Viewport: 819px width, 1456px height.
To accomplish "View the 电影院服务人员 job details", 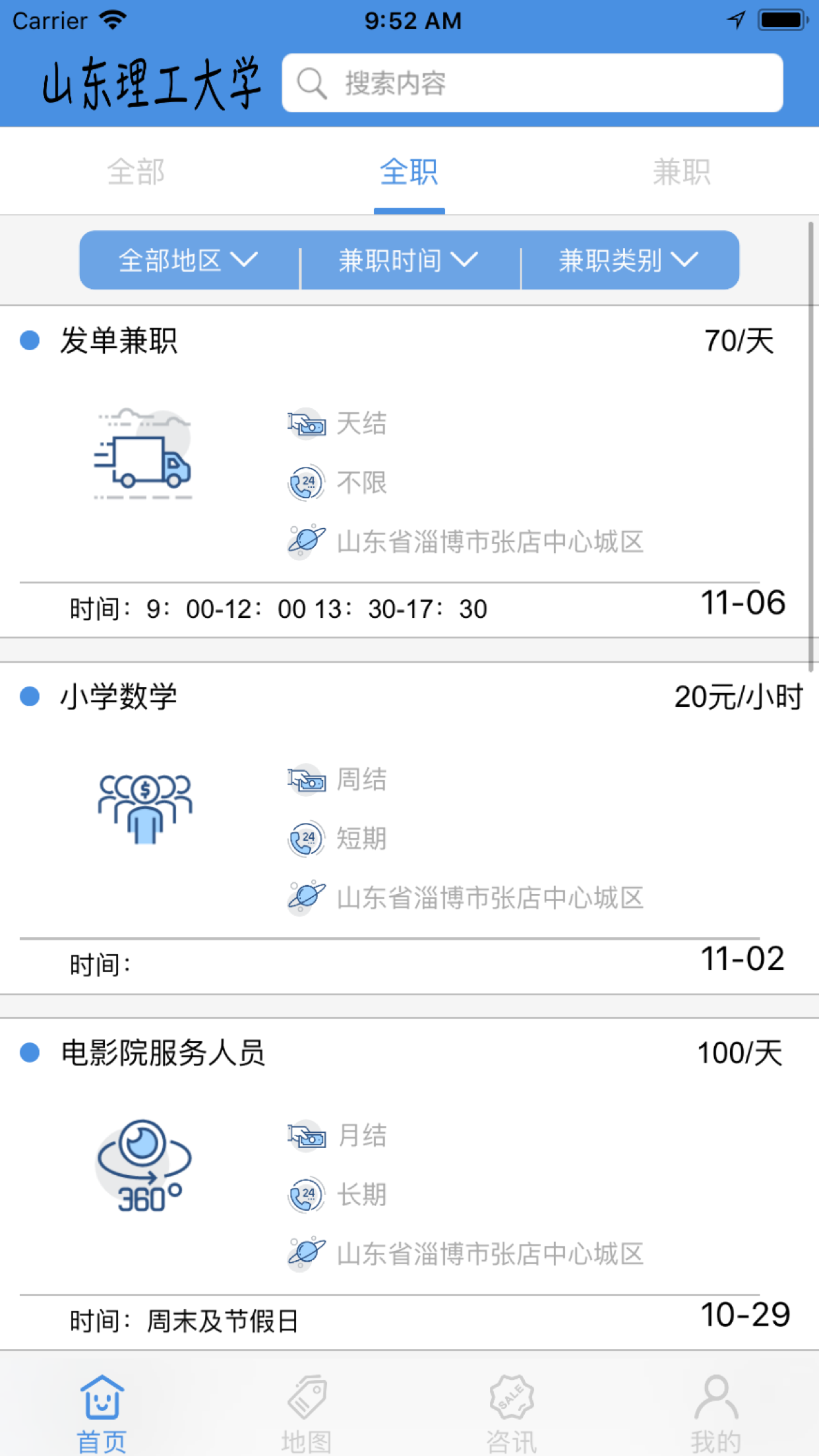I will [409, 1184].
